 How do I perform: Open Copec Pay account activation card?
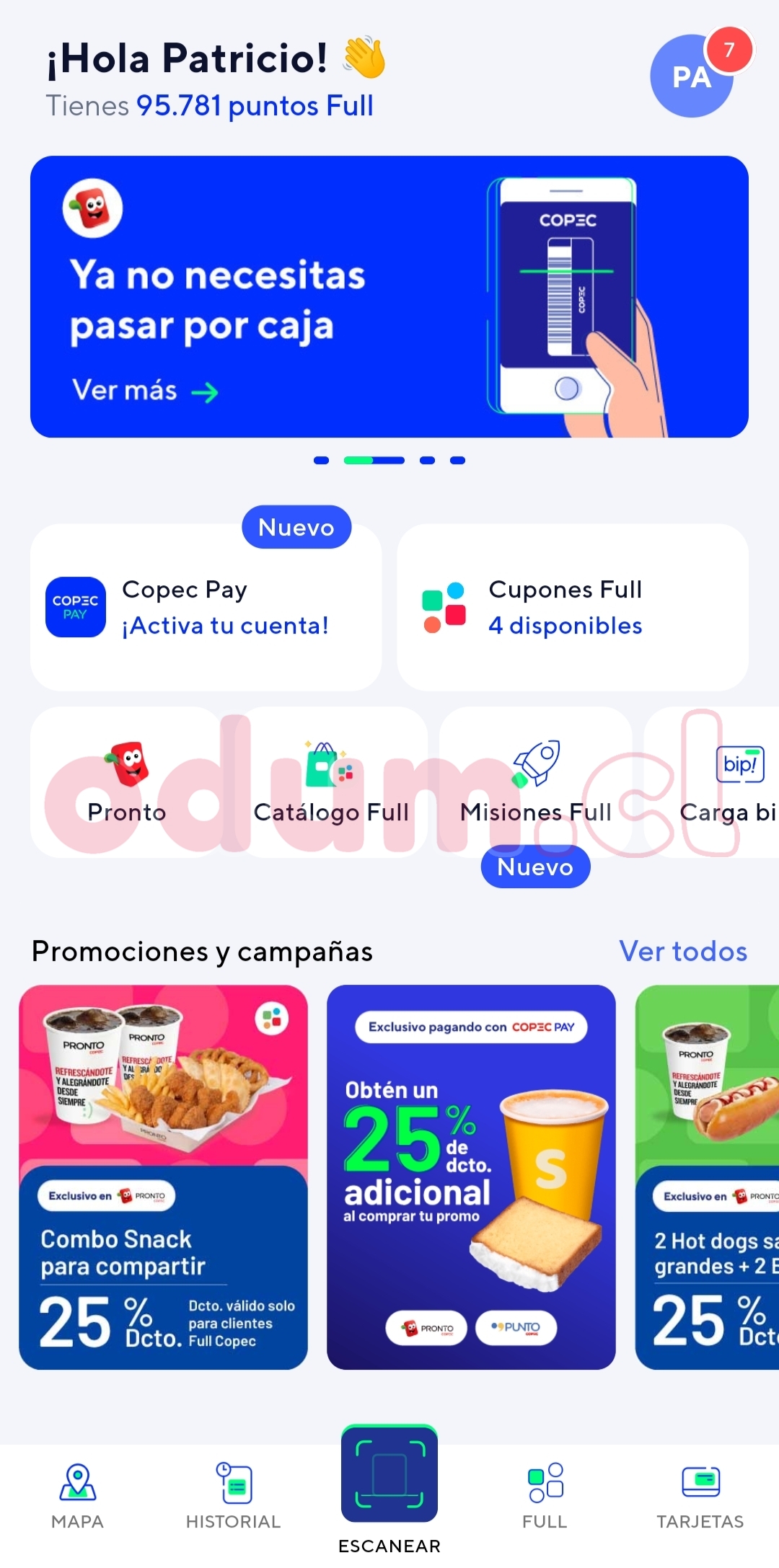point(206,608)
